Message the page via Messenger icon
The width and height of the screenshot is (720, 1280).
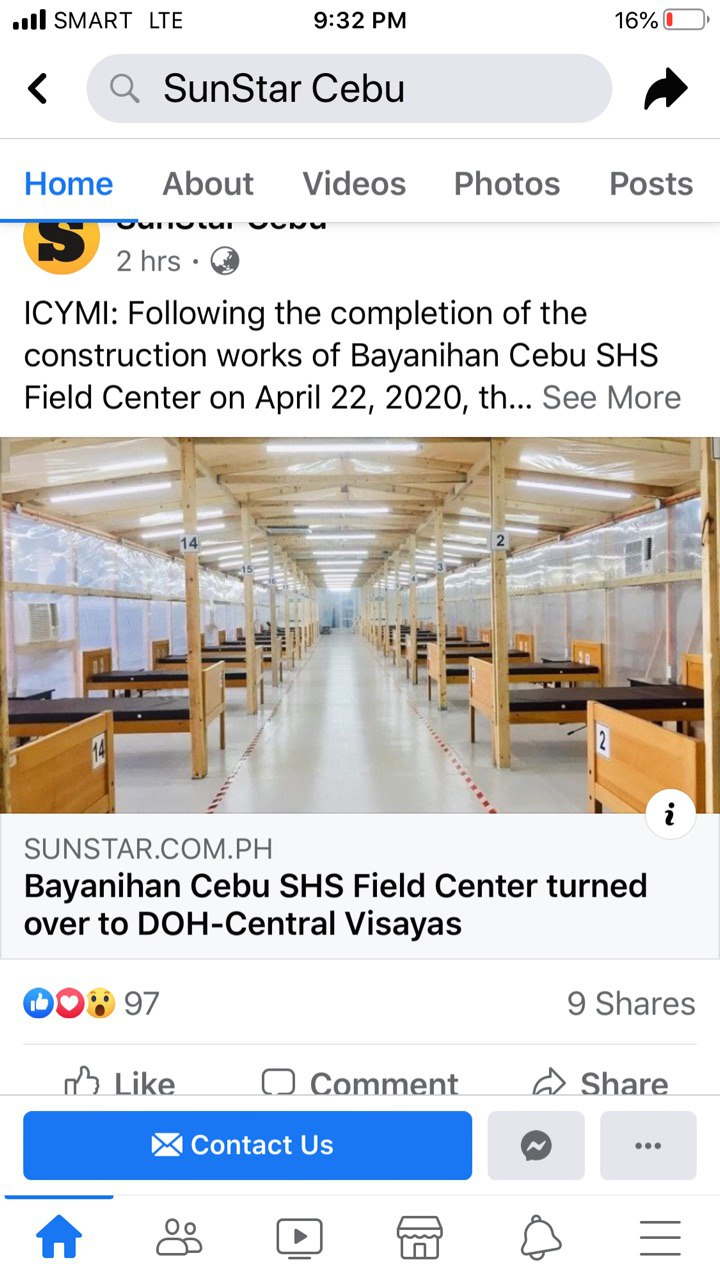(x=536, y=1145)
